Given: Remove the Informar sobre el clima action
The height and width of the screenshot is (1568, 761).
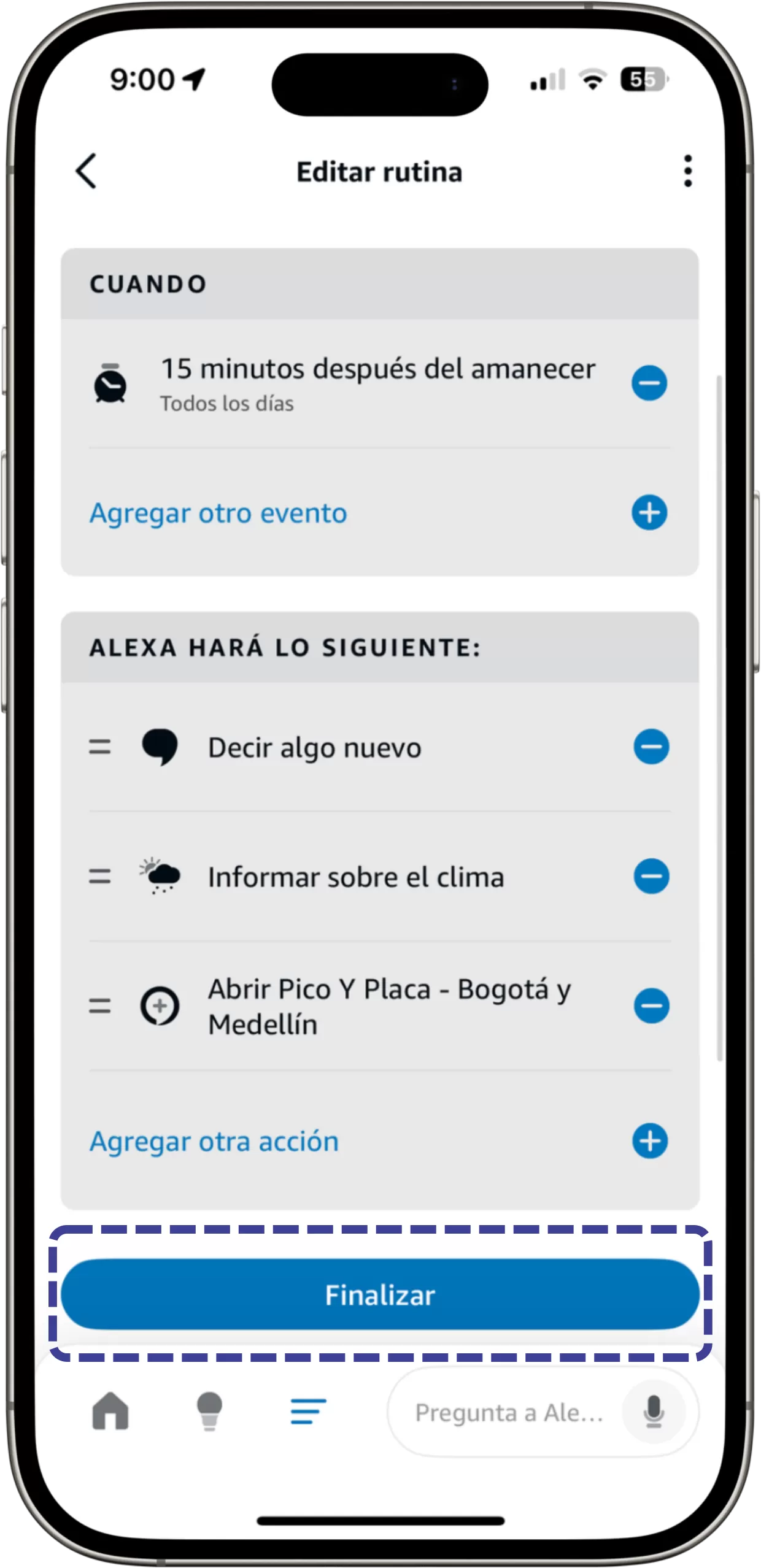Looking at the screenshot, I should pyautogui.click(x=651, y=877).
